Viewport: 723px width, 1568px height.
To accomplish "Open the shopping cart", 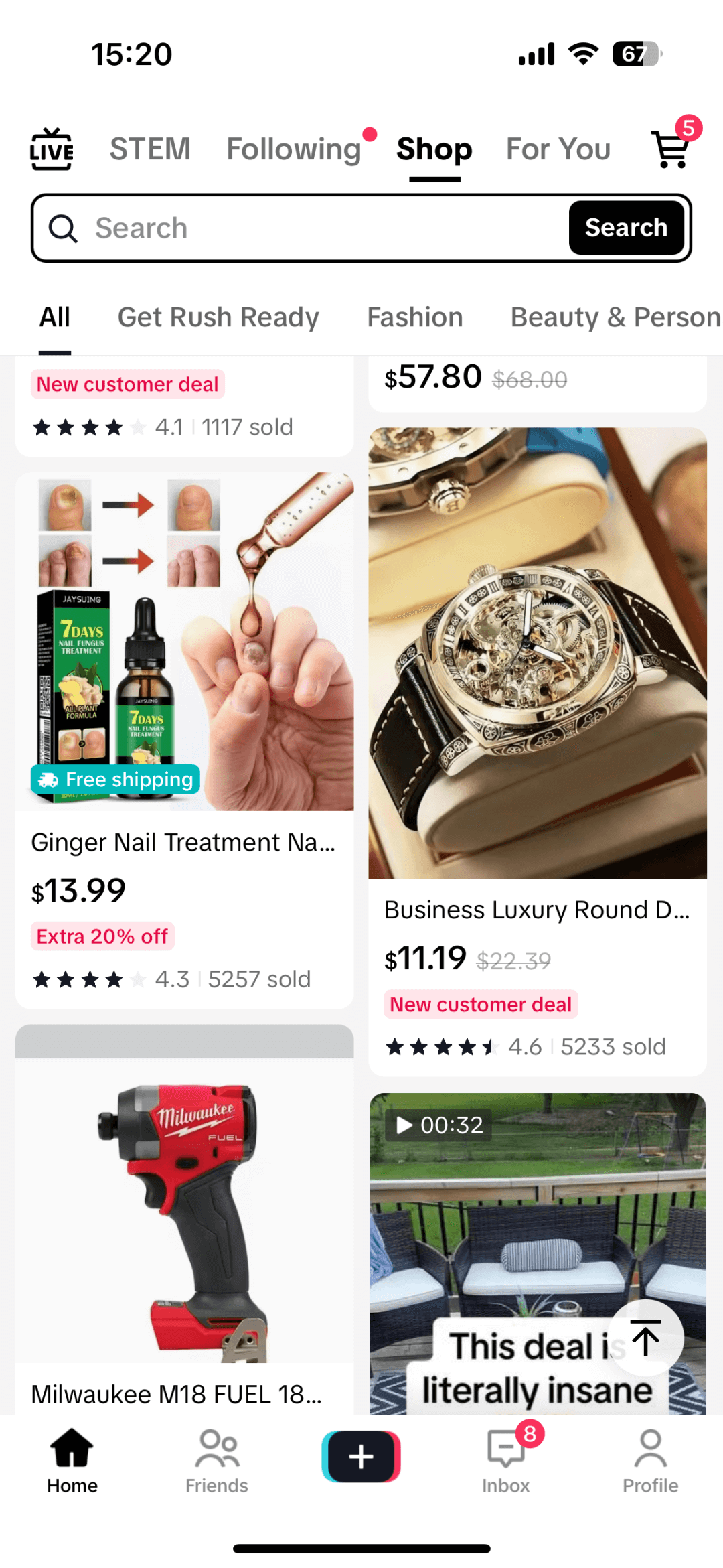I will click(671, 149).
